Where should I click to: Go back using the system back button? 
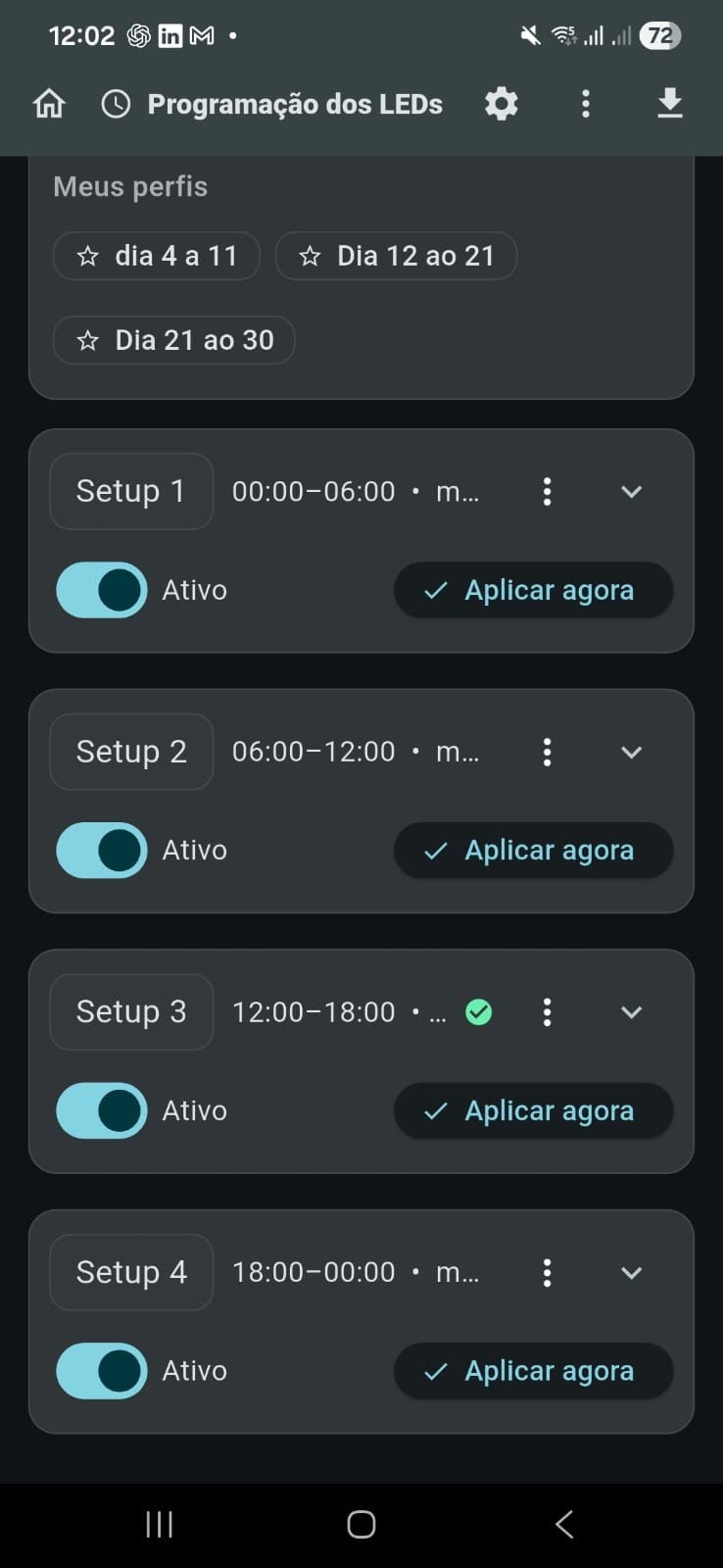(x=563, y=1524)
